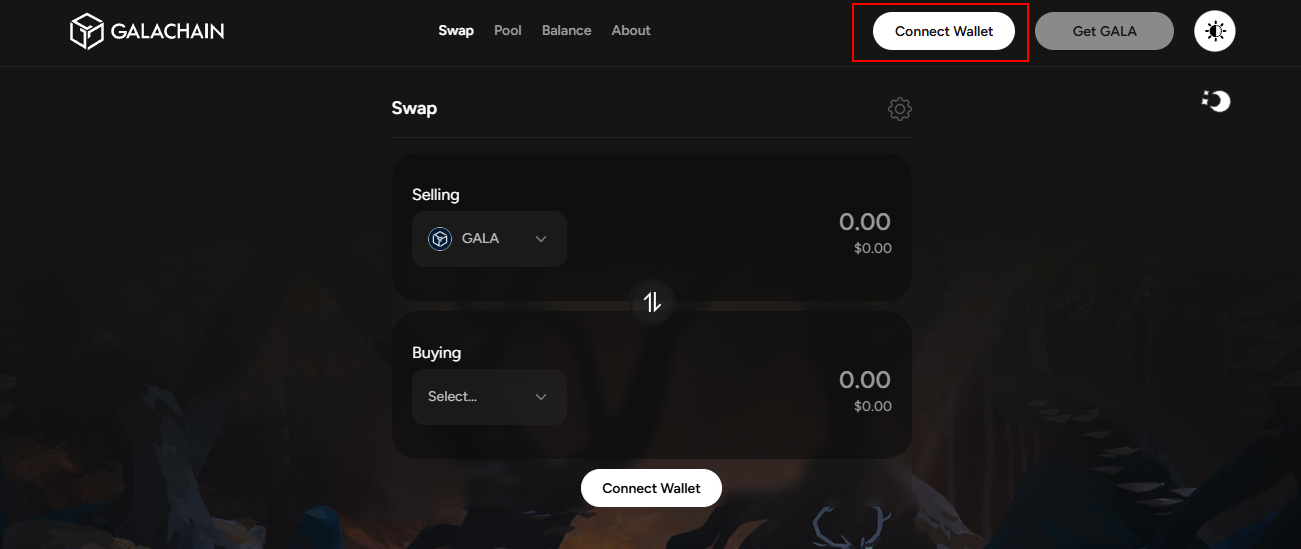Toggle the light theme sun icon
This screenshot has height=549, width=1301.
[1215, 31]
